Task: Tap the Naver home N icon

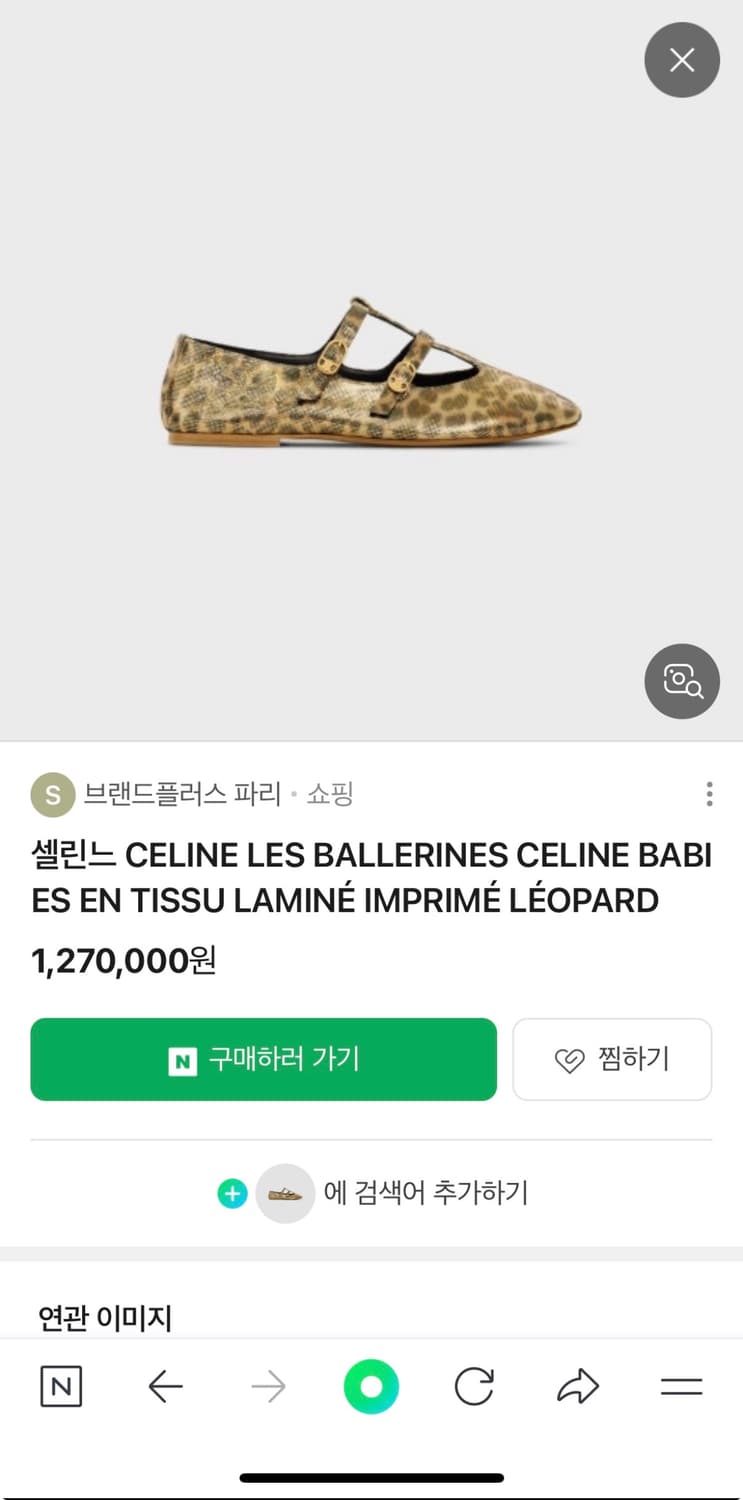Action: [x=61, y=1386]
